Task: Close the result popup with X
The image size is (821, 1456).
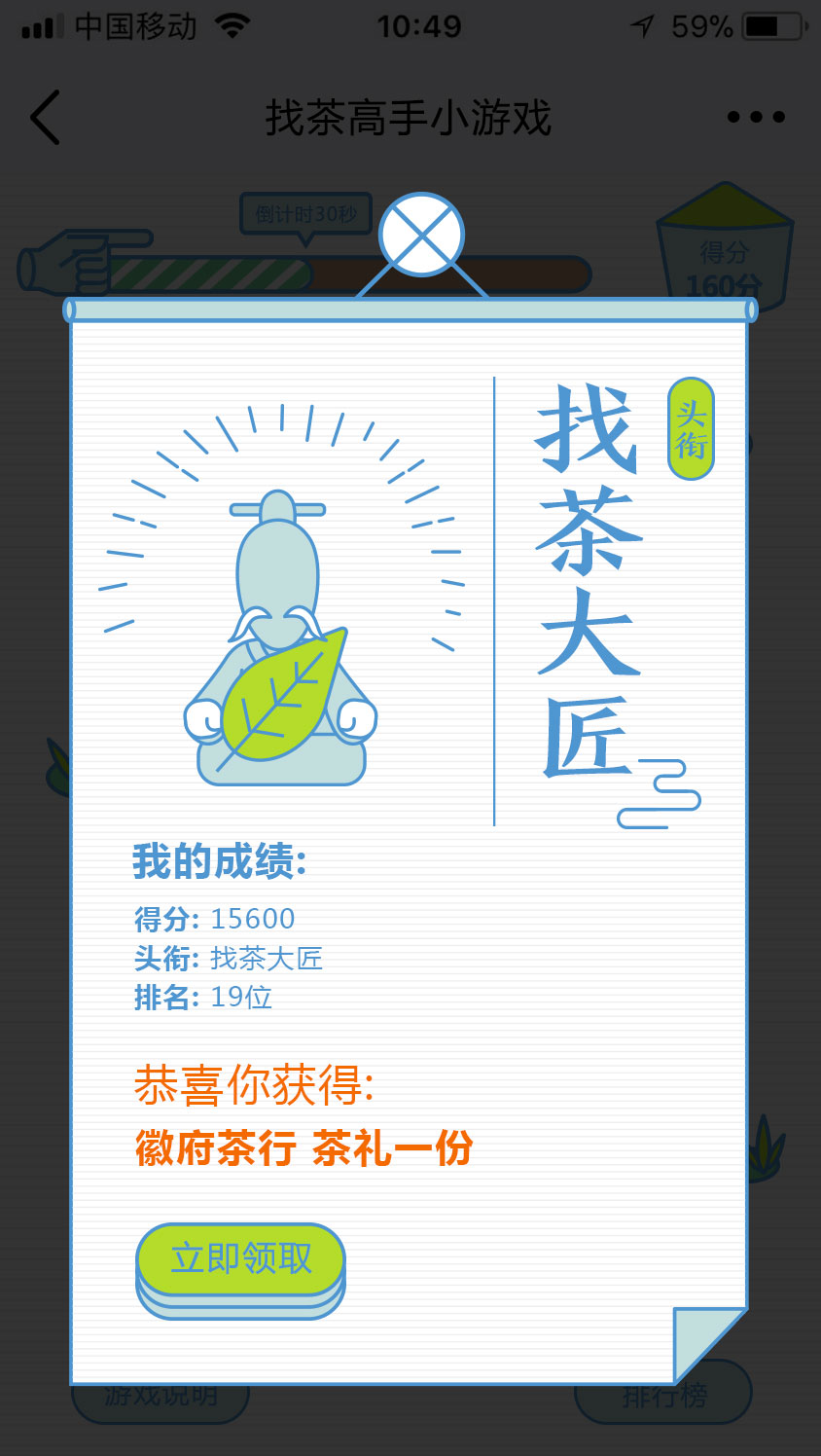Action: pos(421,235)
